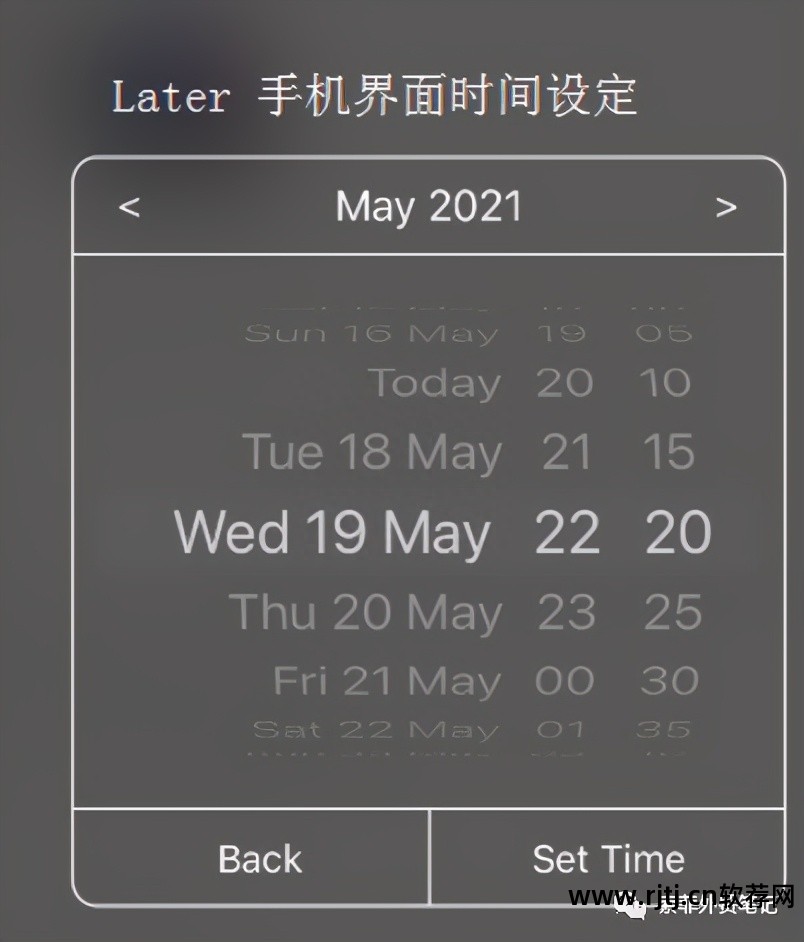Select Thu 20 May in the date wheel
This screenshot has width=804, height=942.
(x=365, y=612)
